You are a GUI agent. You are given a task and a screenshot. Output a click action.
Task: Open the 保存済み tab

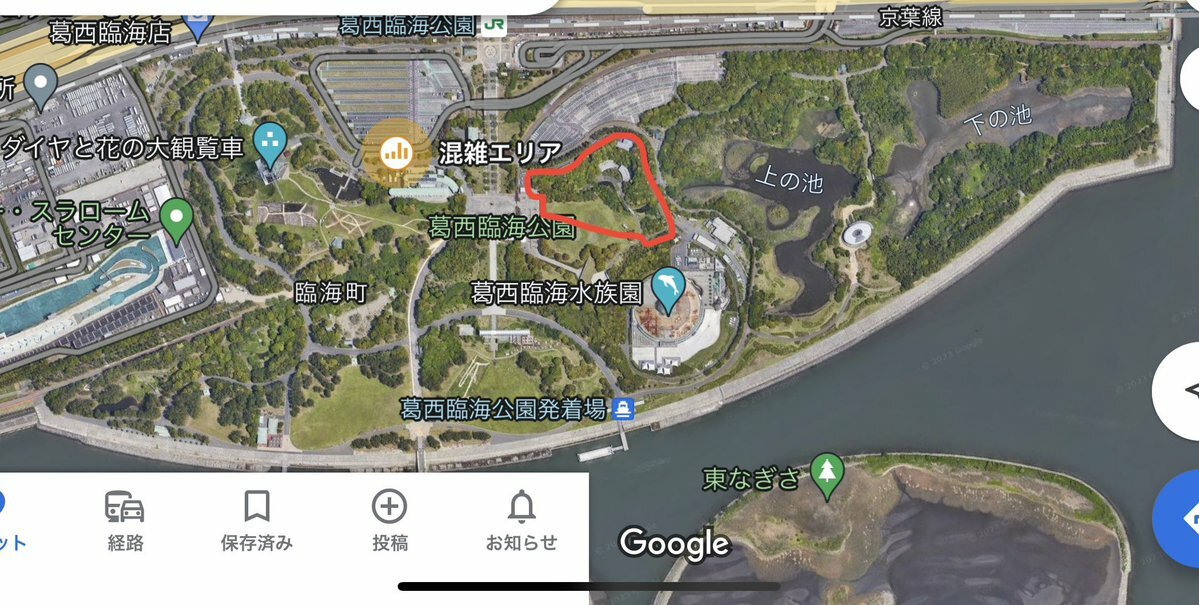257,521
